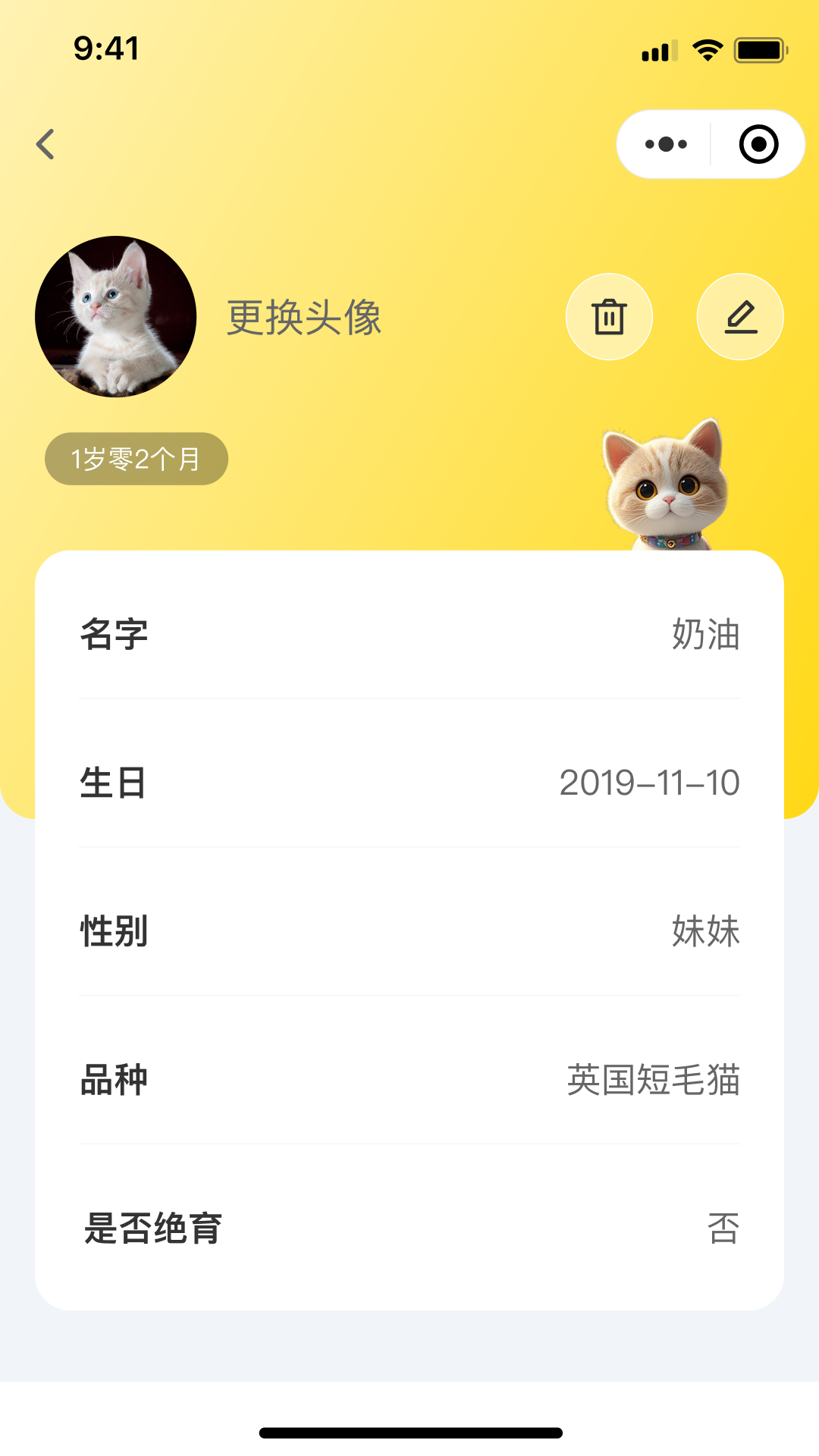The width and height of the screenshot is (819, 1456).
Task: Expand the 性别 gender selector row
Action: coord(409,933)
